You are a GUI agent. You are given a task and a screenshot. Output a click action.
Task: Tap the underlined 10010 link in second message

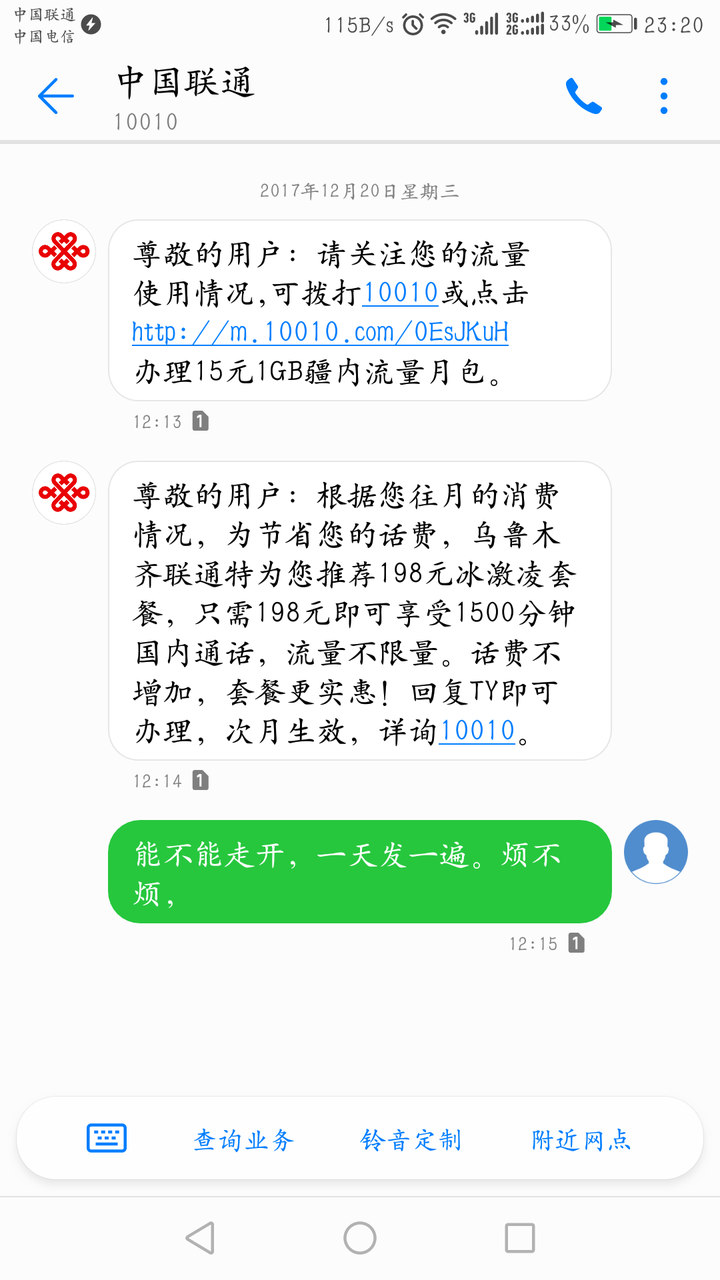(x=476, y=731)
